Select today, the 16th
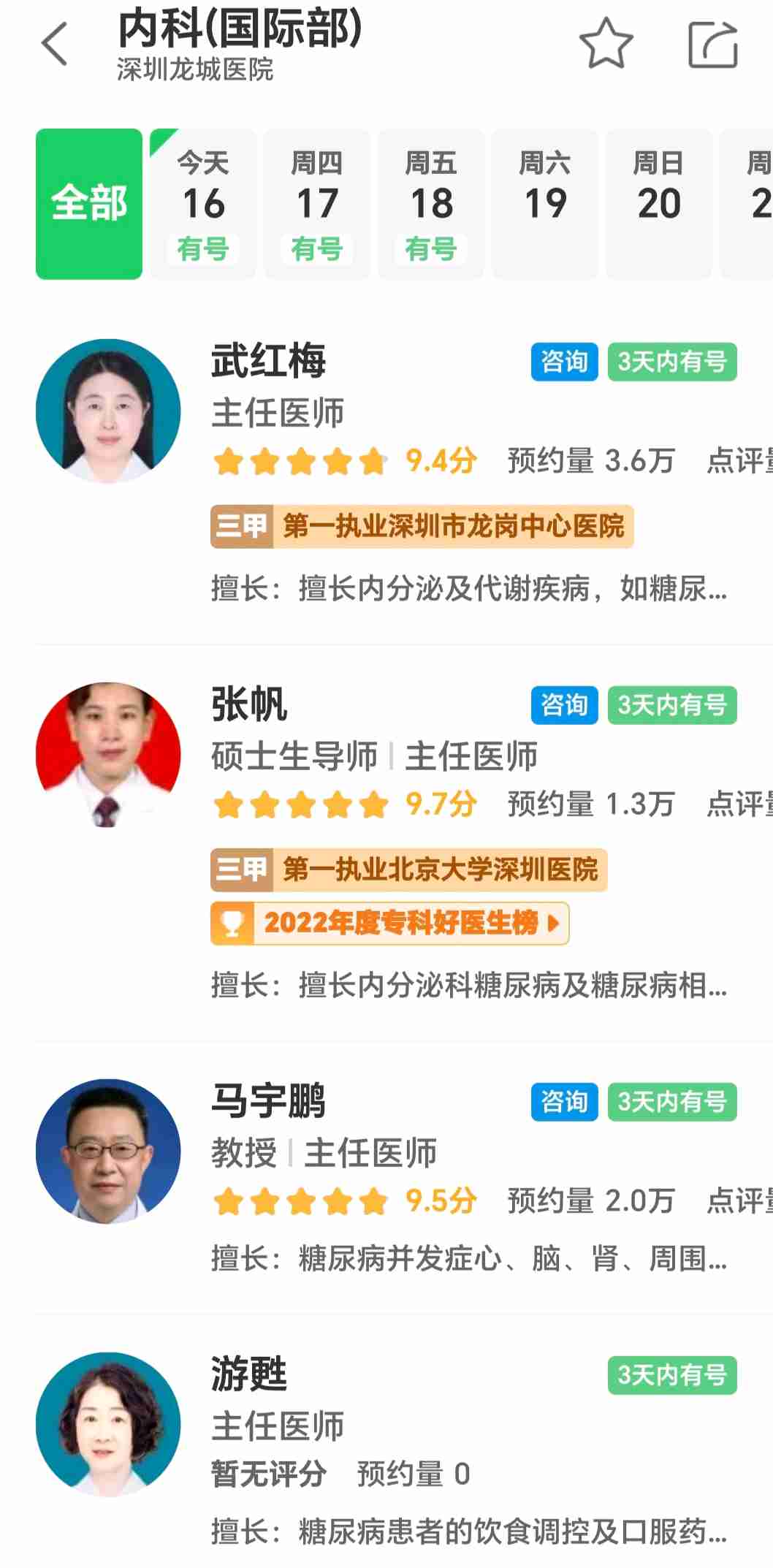The image size is (773, 1568). click(x=203, y=204)
